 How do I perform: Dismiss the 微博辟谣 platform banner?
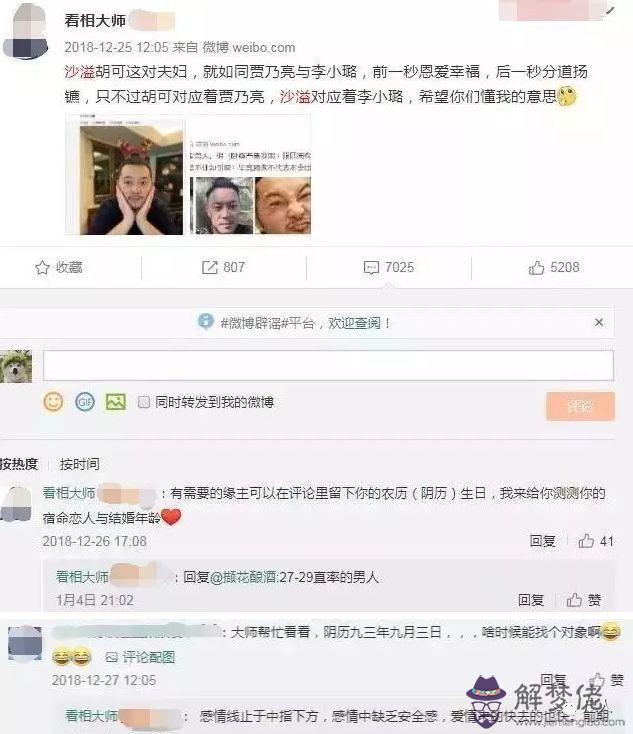coord(599,322)
